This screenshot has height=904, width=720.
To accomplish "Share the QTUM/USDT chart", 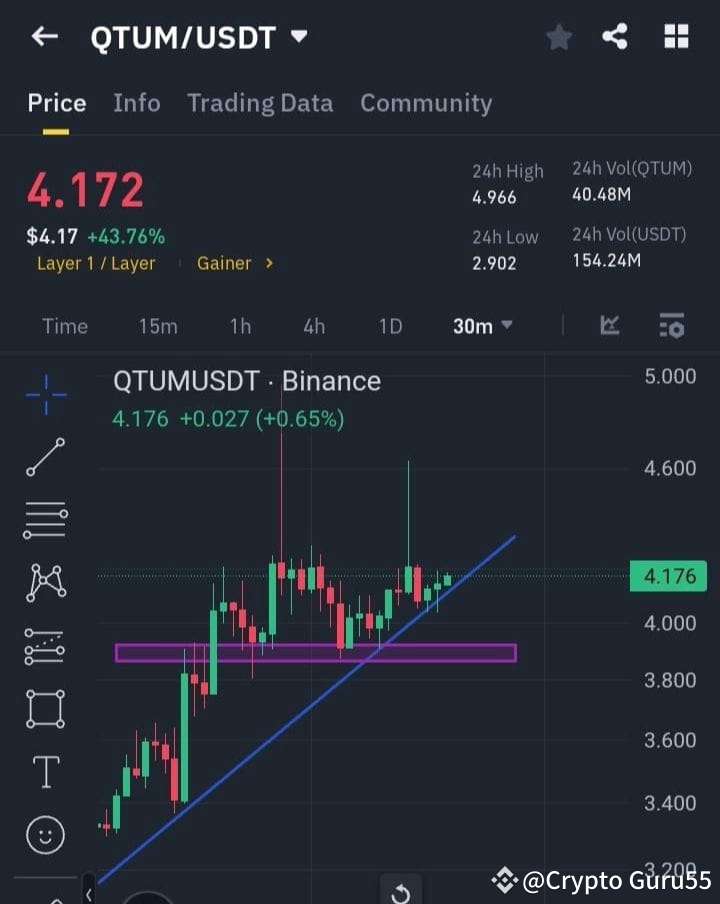I will click(x=614, y=36).
